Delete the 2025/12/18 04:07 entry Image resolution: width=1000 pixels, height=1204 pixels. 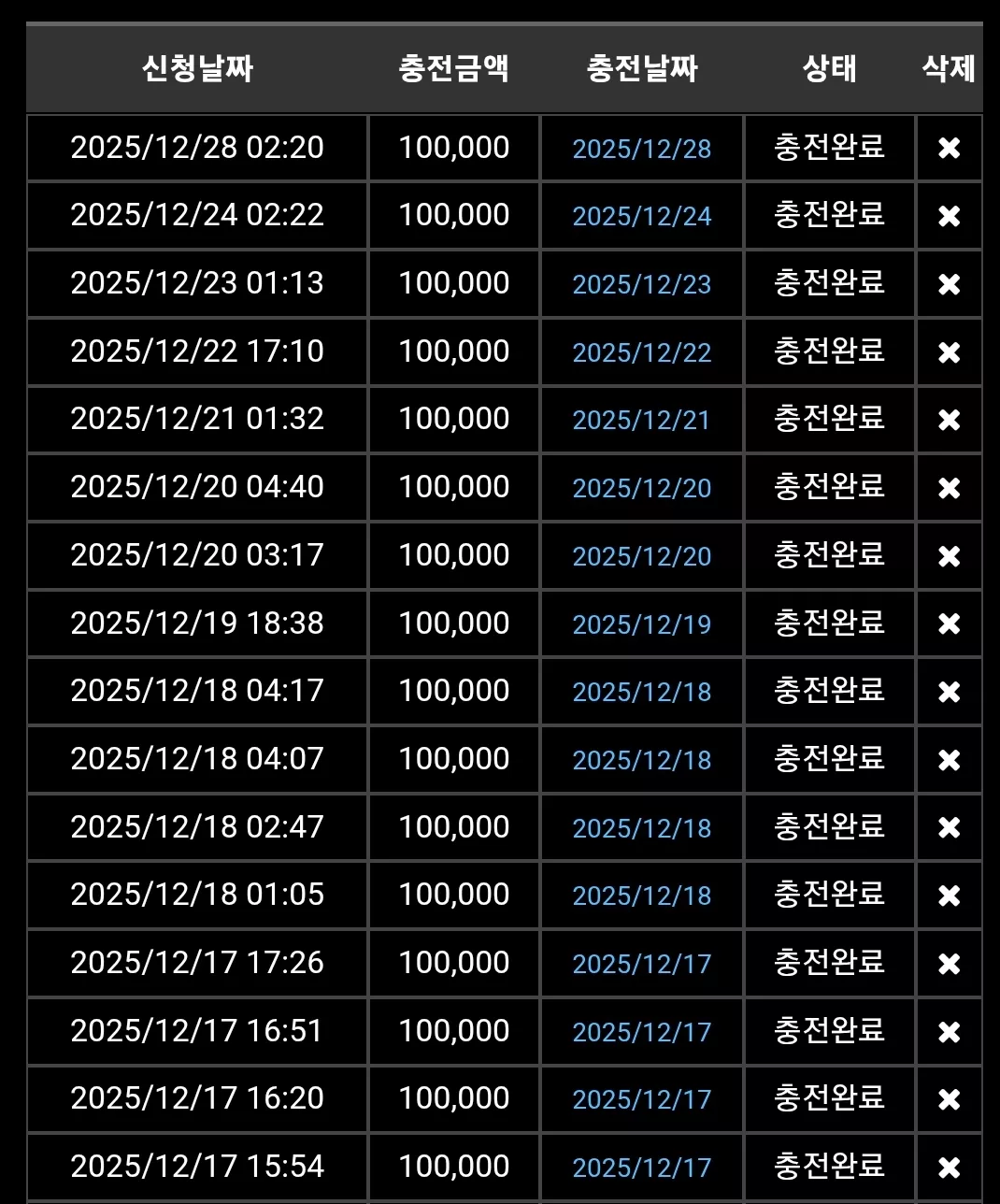[x=949, y=760]
